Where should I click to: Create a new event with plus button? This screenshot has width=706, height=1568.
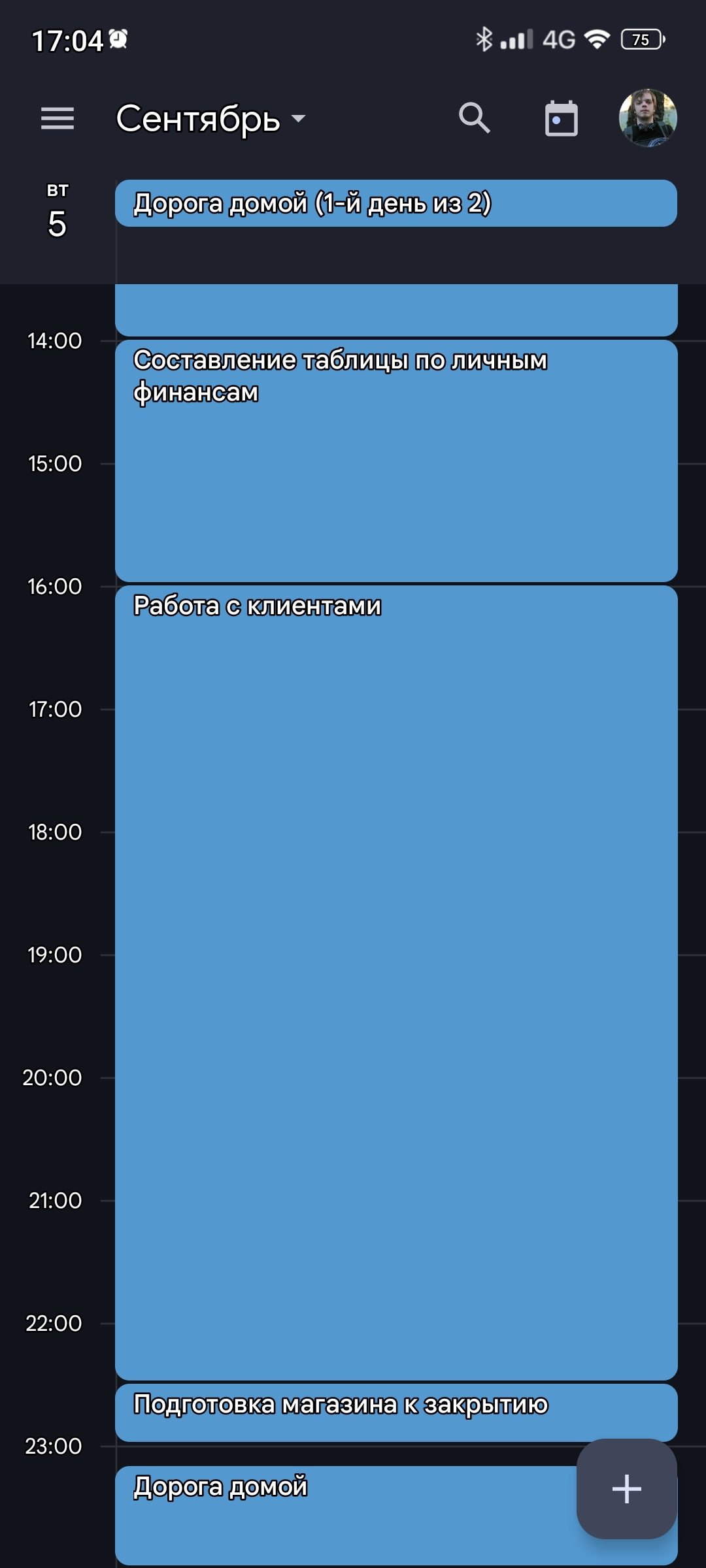coord(626,1489)
